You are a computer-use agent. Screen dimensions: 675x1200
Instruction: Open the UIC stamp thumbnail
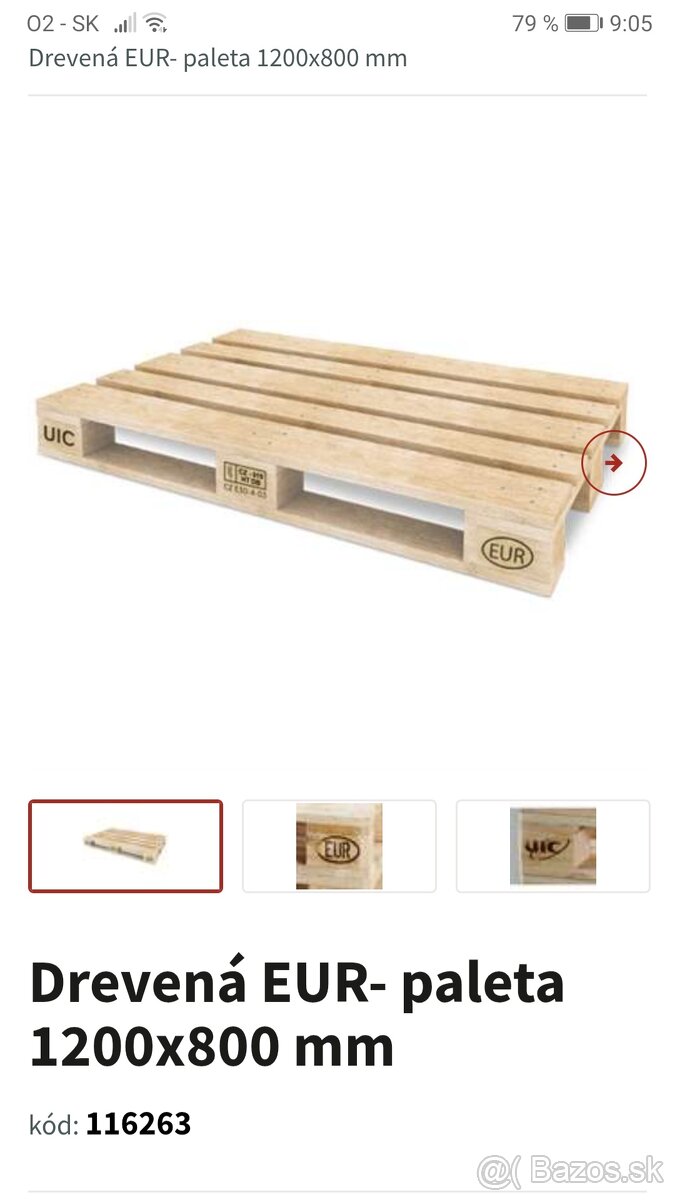tap(552, 846)
